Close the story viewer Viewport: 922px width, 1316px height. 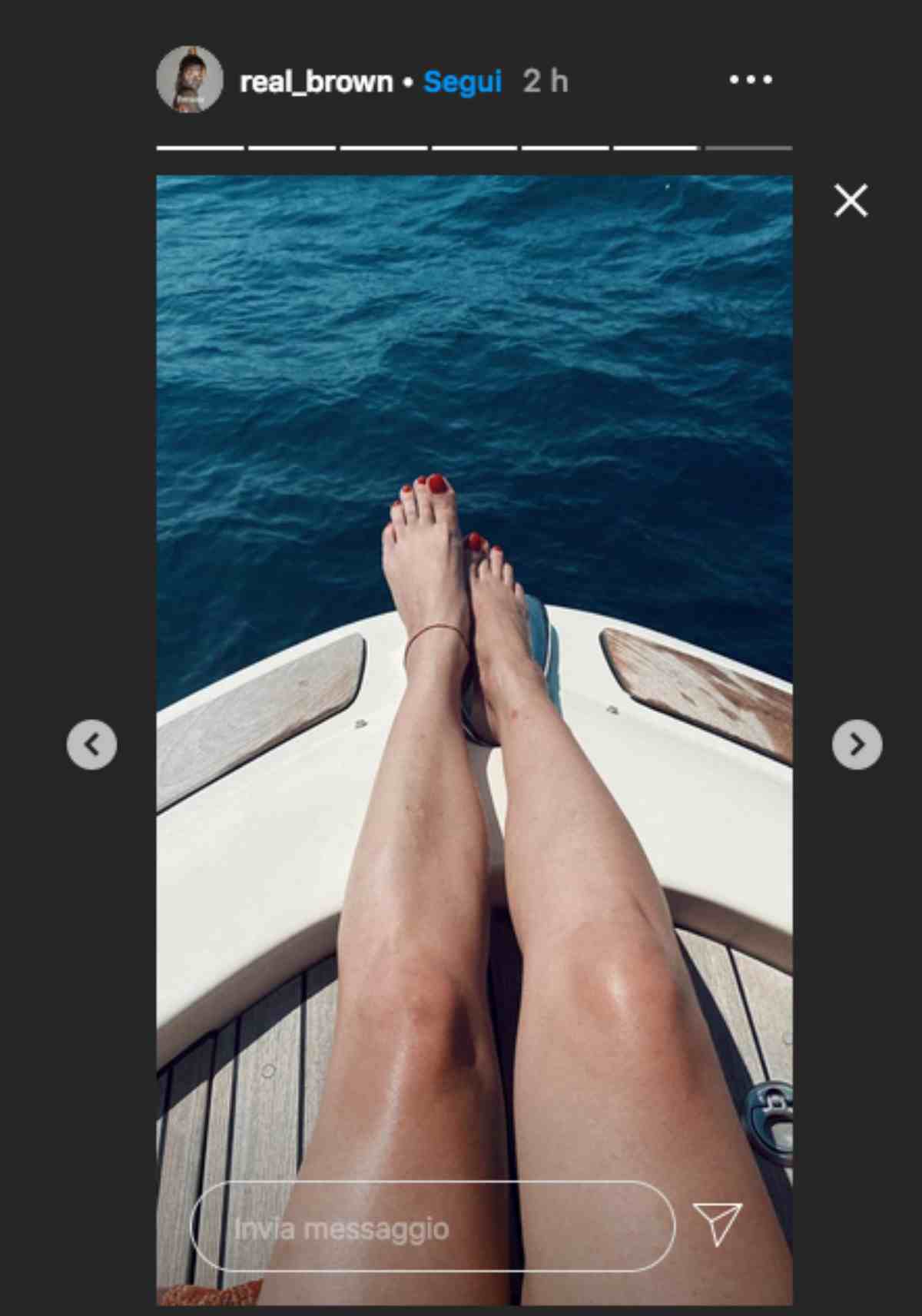coord(851,201)
